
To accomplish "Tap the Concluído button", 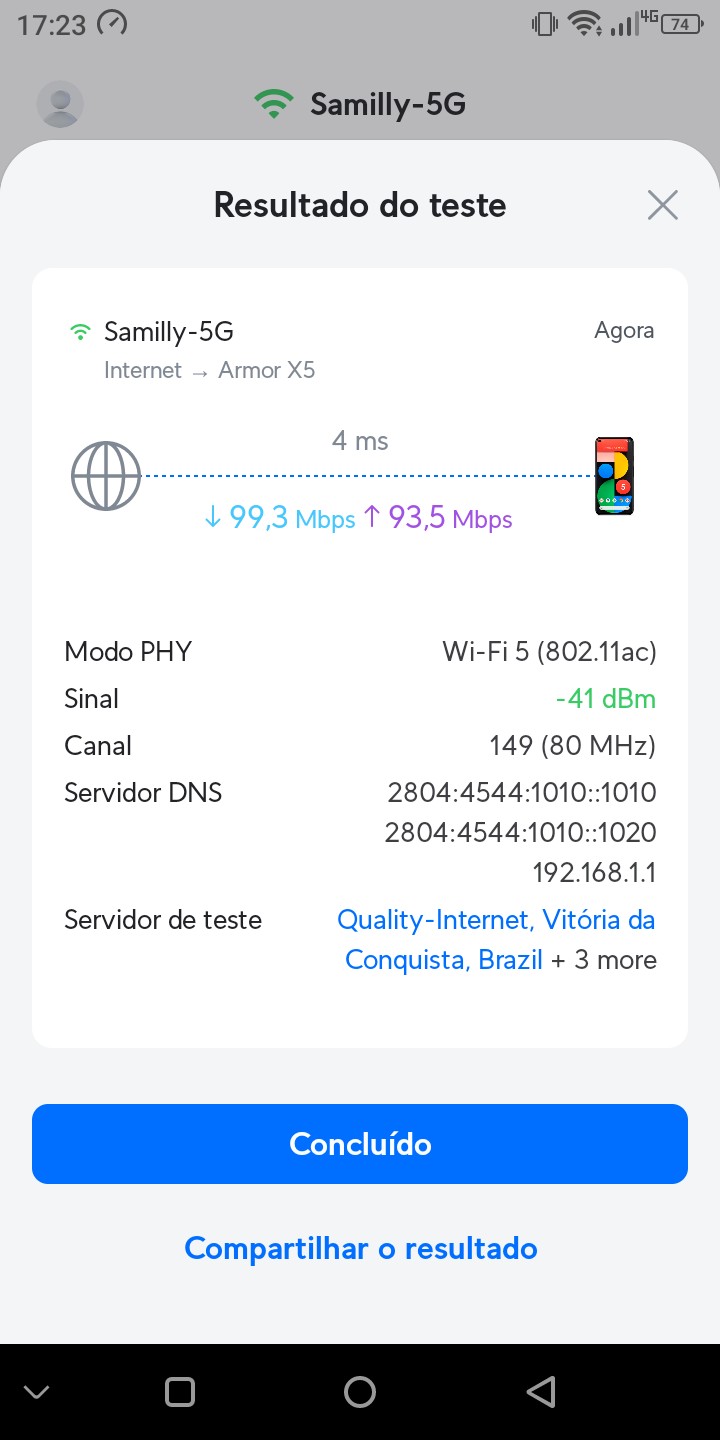I will click(x=360, y=1144).
